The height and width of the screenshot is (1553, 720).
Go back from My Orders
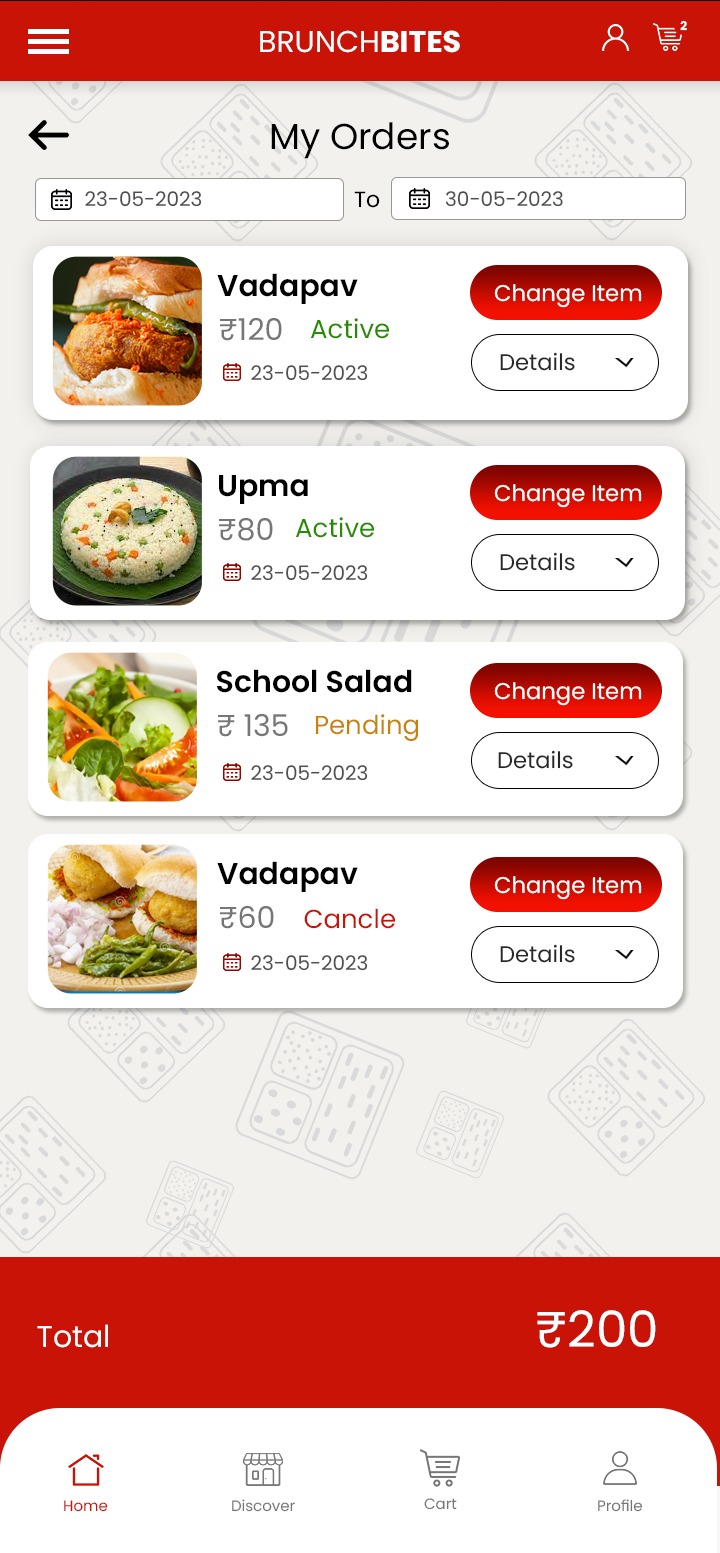click(49, 135)
